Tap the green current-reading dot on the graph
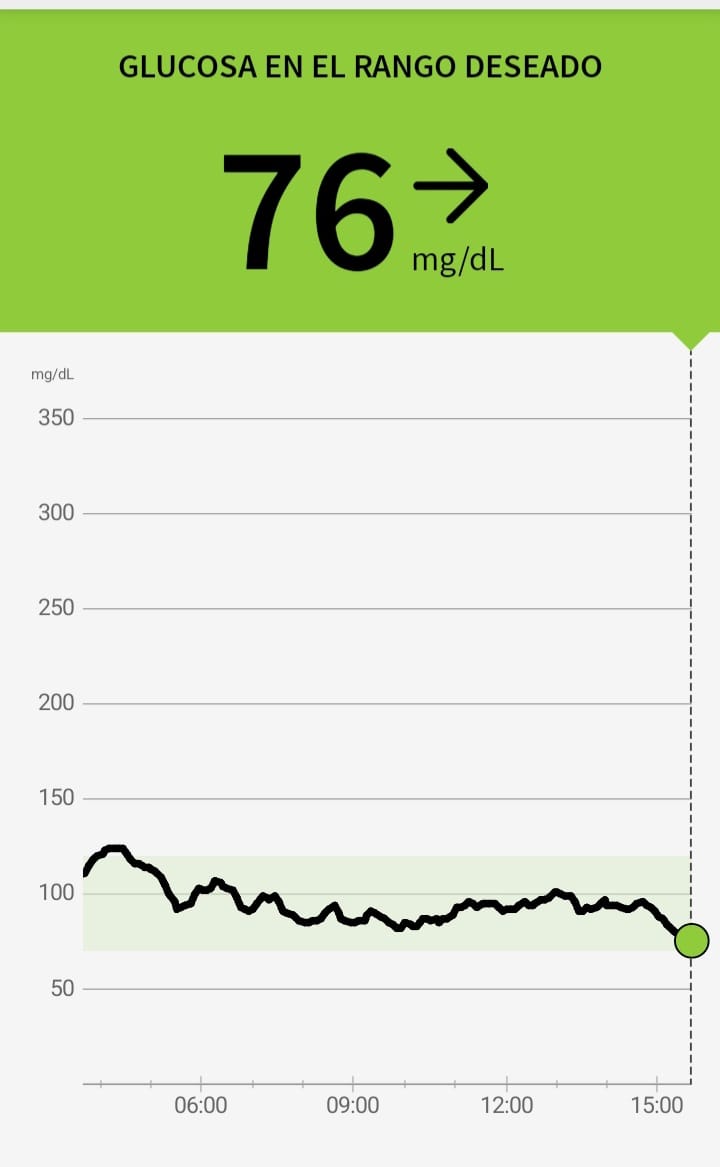The height and width of the screenshot is (1167, 720). coord(692,941)
